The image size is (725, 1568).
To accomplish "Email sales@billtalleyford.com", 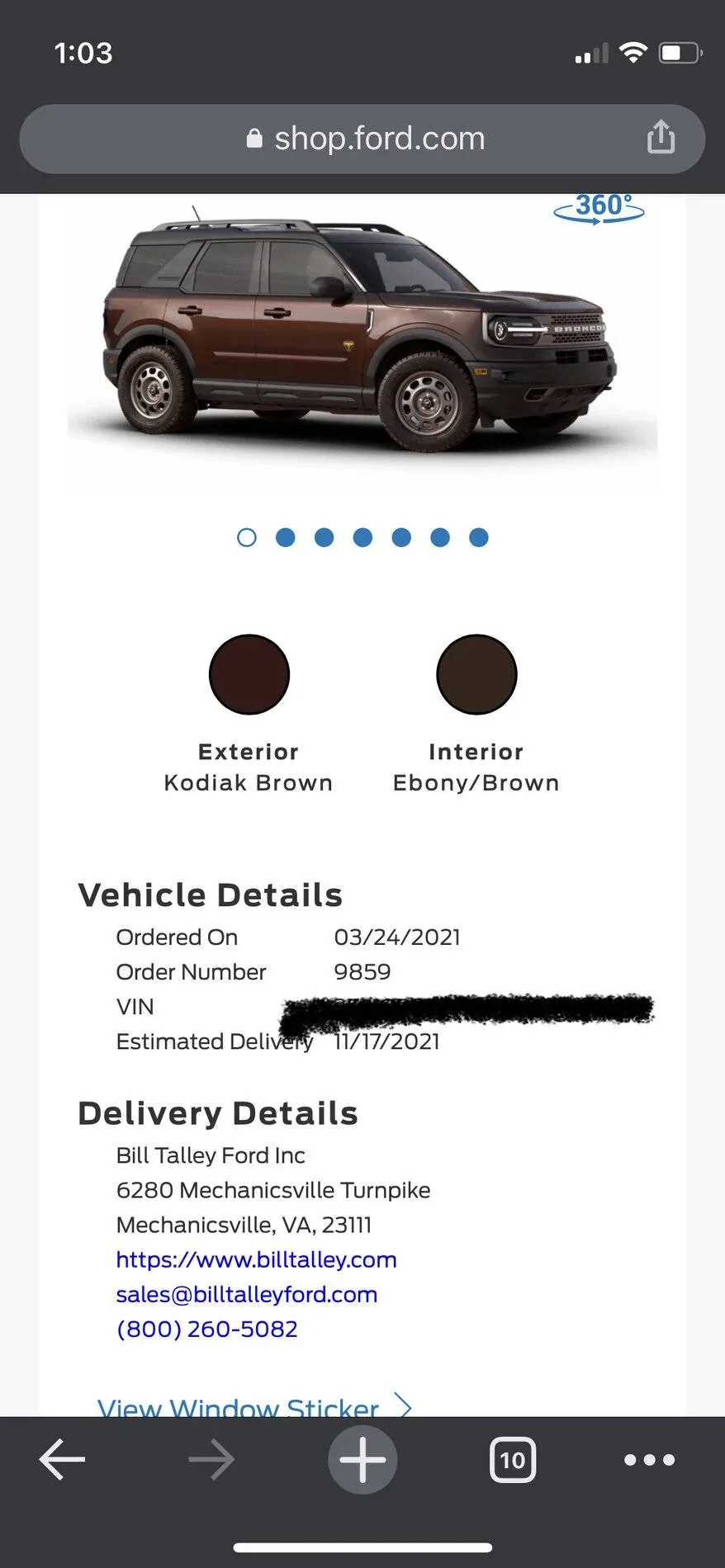I will pyautogui.click(x=246, y=1294).
